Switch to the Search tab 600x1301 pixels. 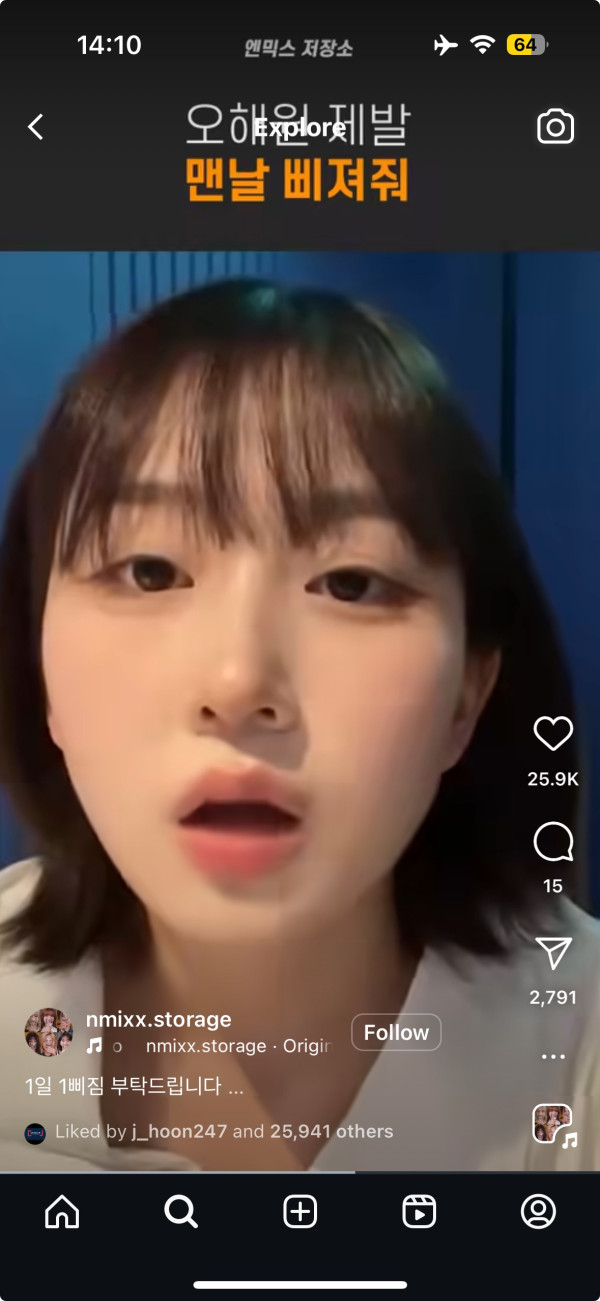tap(181, 1212)
